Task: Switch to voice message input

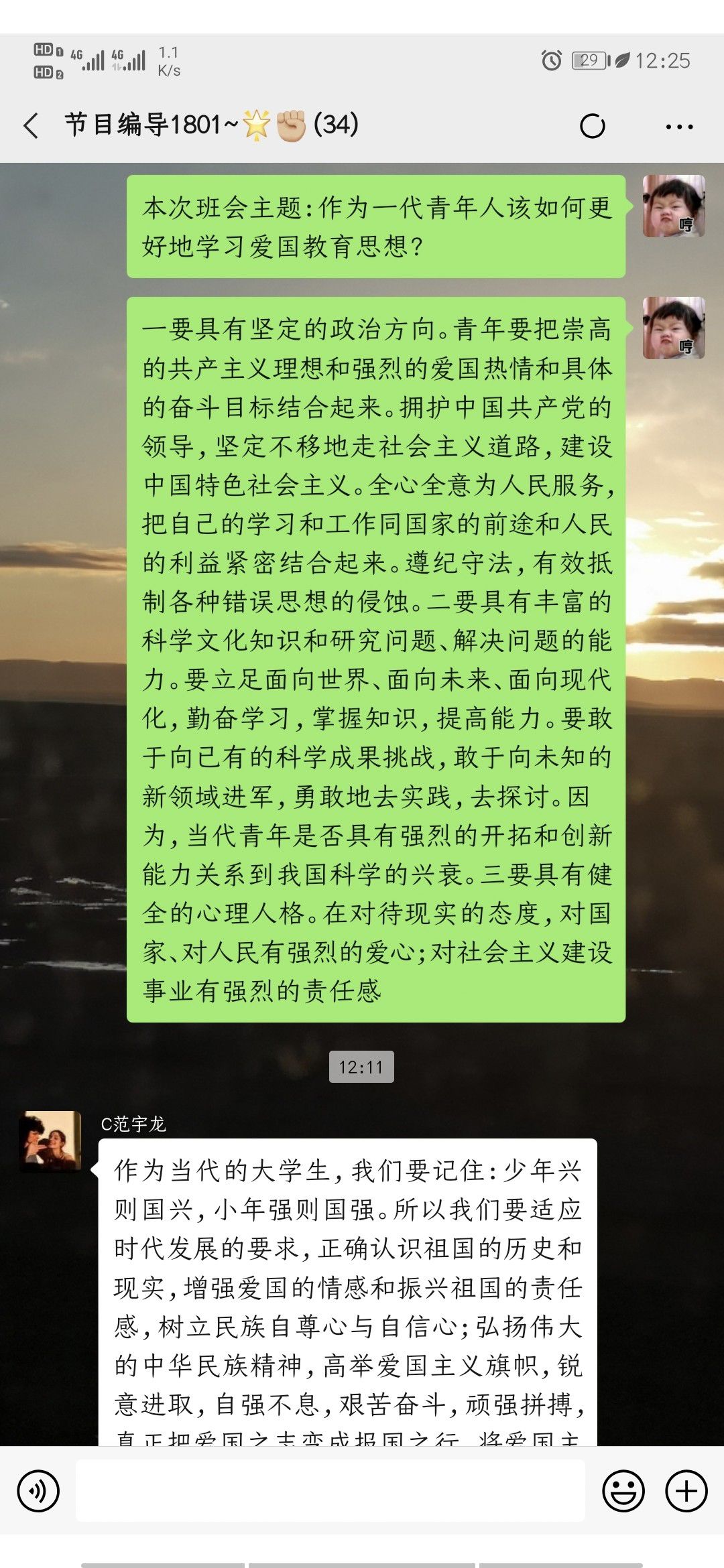Action: pyautogui.click(x=38, y=1491)
